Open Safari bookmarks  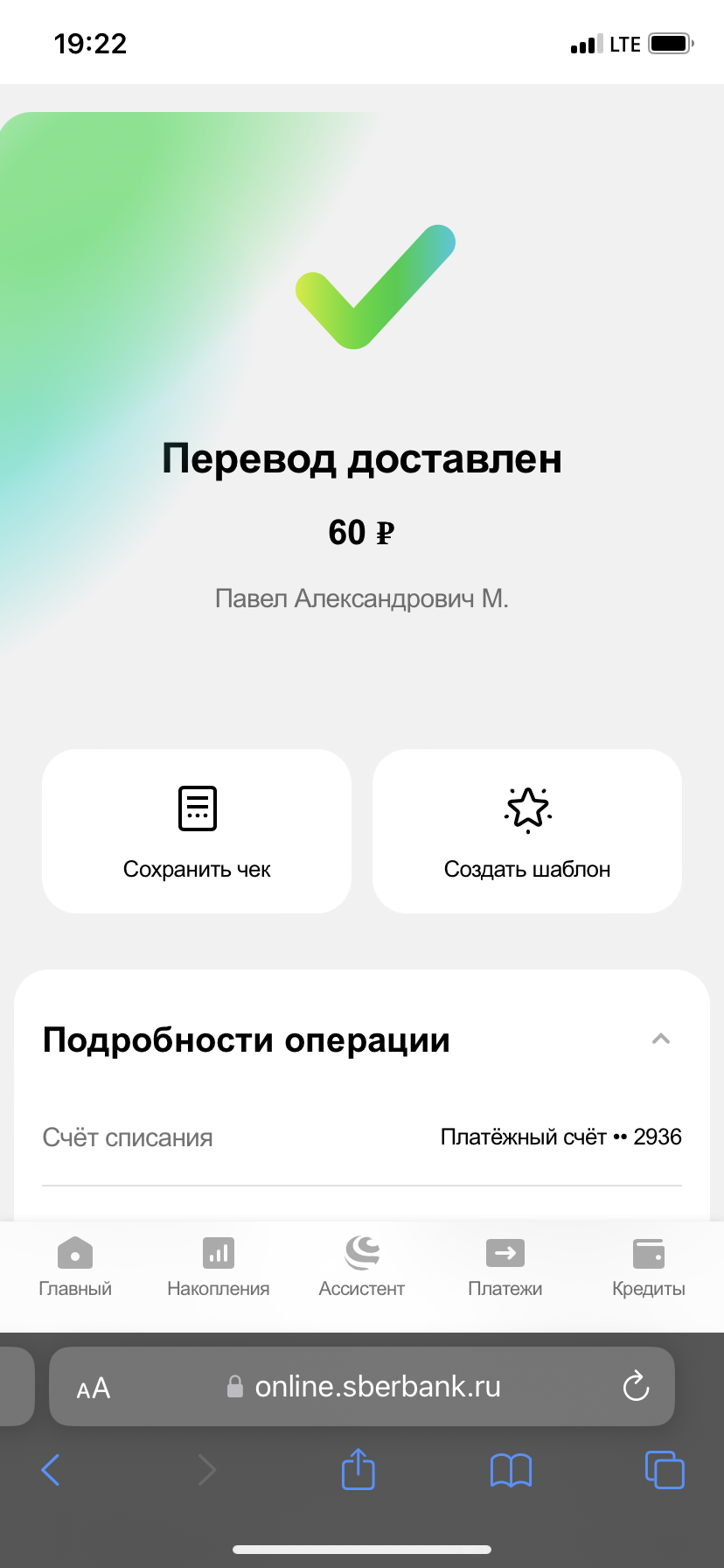[x=512, y=1470]
